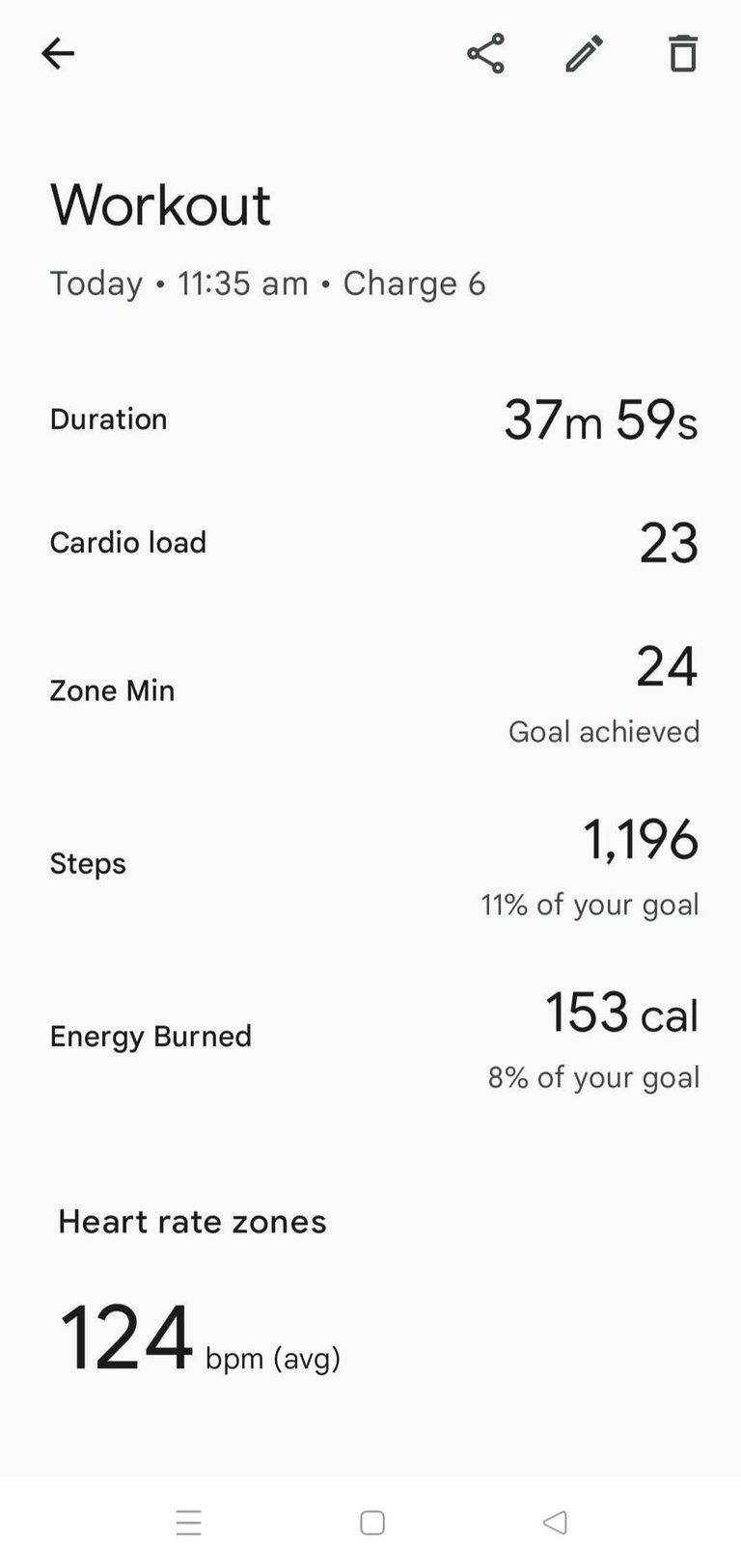Open recent apps from the navigation bar
This screenshot has width=741, height=1568.
[189, 1523]
